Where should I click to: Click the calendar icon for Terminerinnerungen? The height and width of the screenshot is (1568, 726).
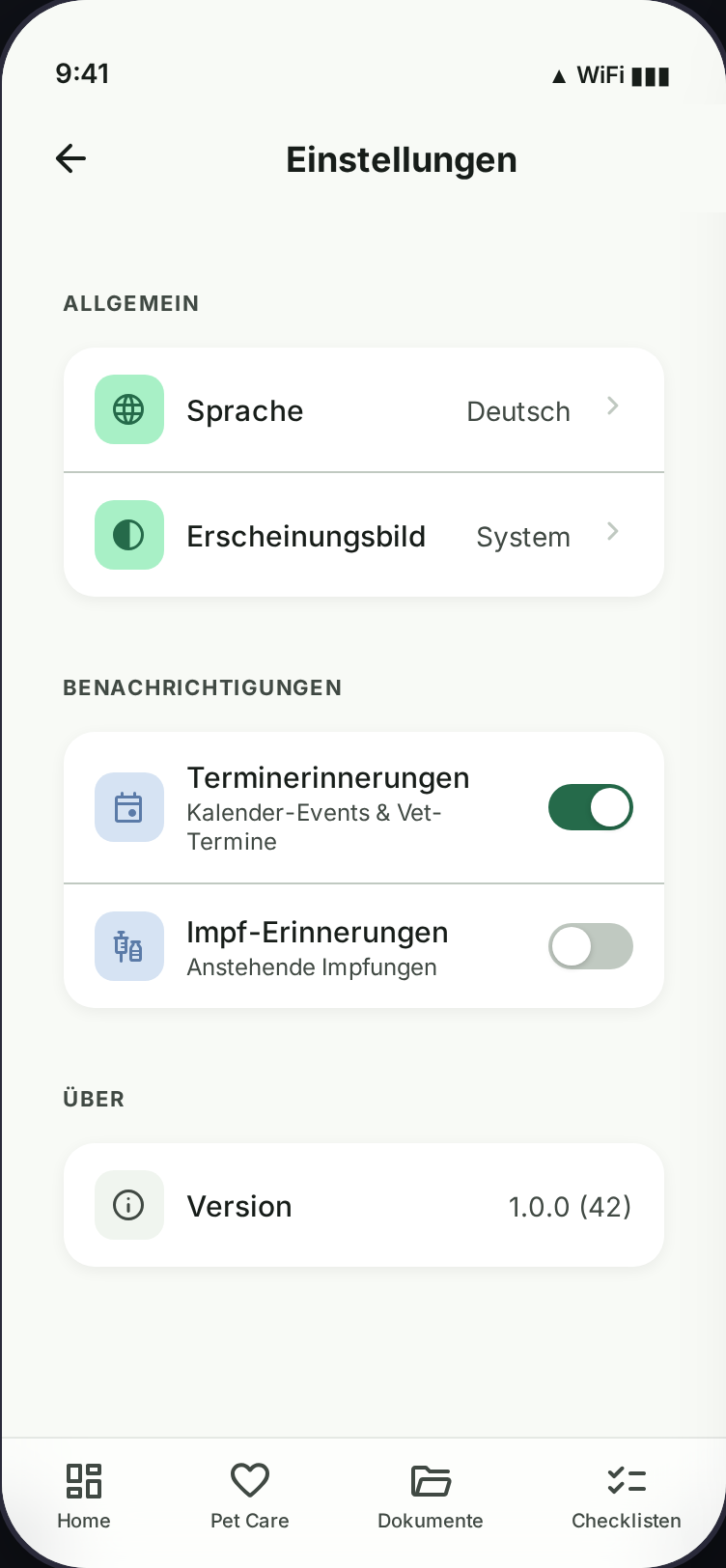tap(128, 807)
